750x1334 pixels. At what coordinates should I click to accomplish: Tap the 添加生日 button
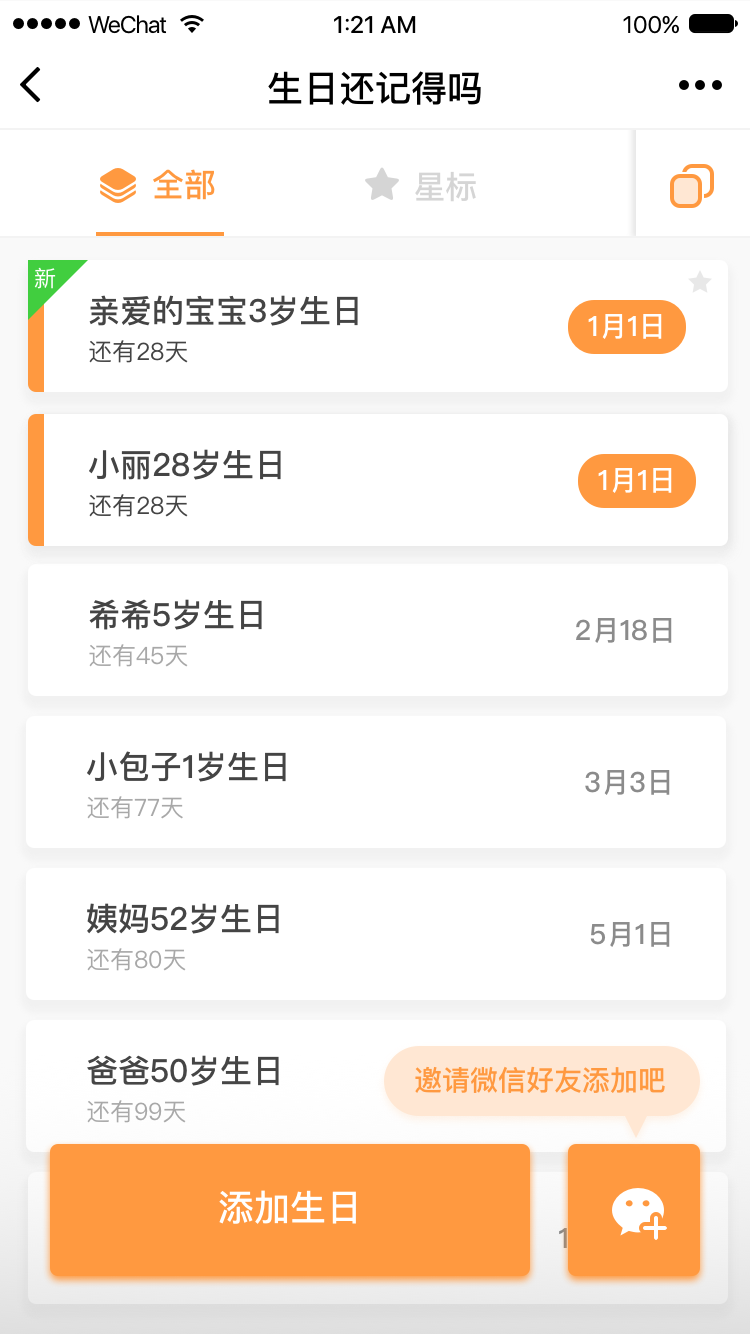(x=290, y=1210)
